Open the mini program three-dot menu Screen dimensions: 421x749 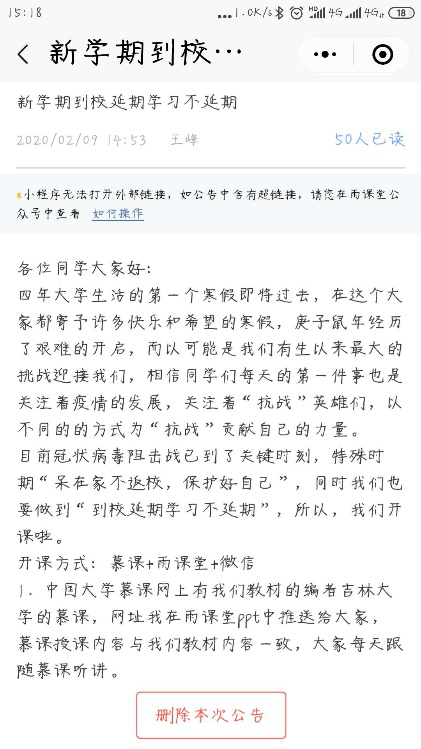click(325, 54)
